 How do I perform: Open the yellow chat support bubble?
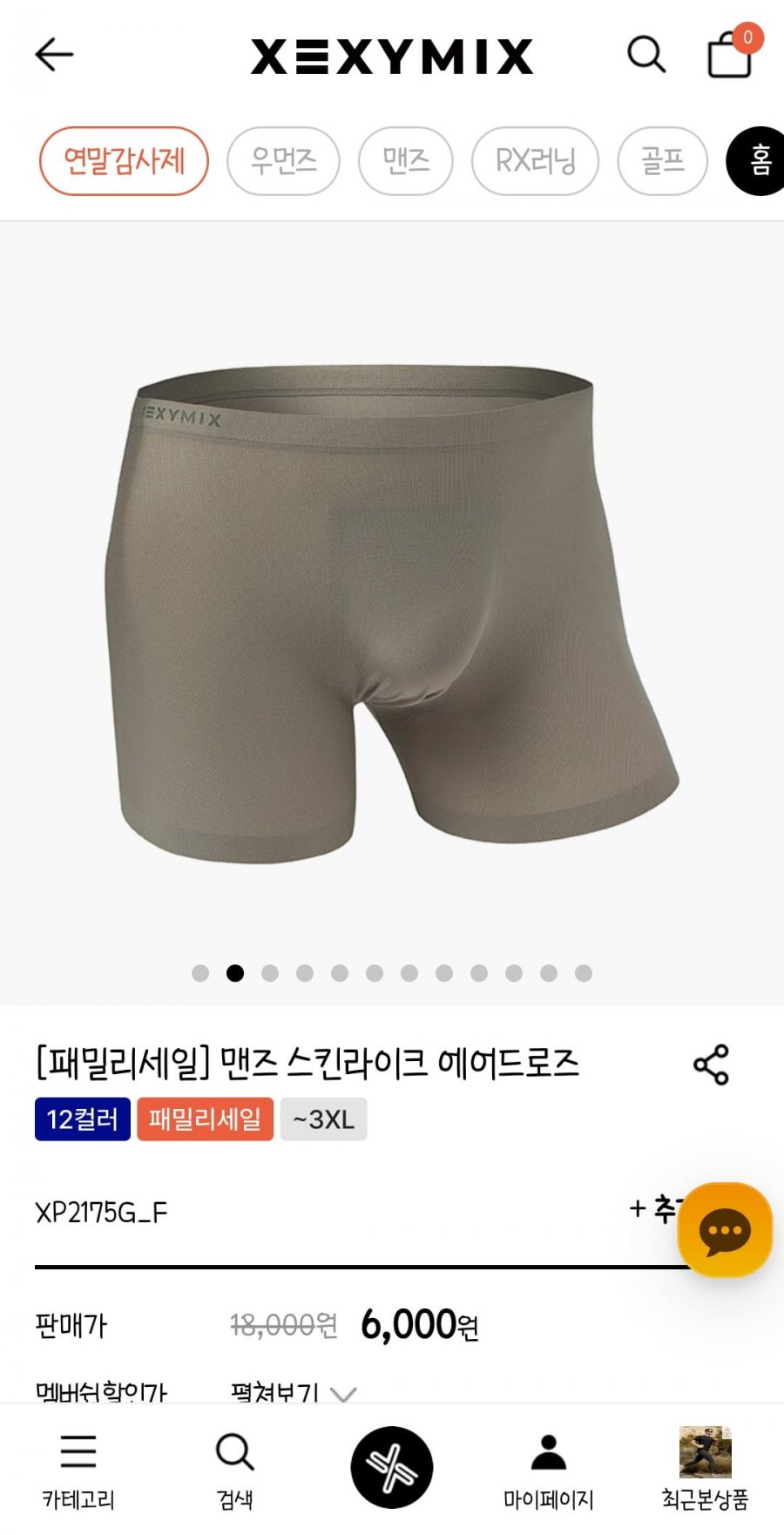[725, 1230]
